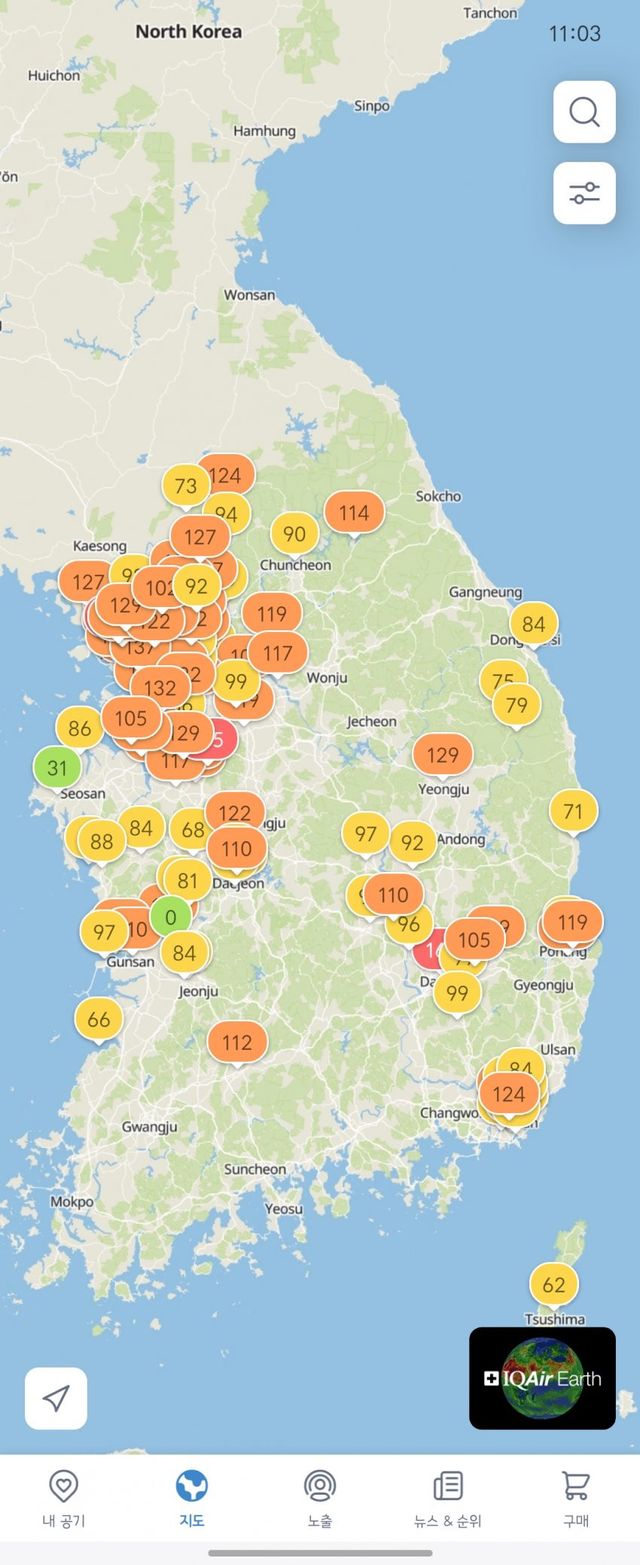Center map on my location
This screenshot has height=1565, width=640.
[56, 1397]
